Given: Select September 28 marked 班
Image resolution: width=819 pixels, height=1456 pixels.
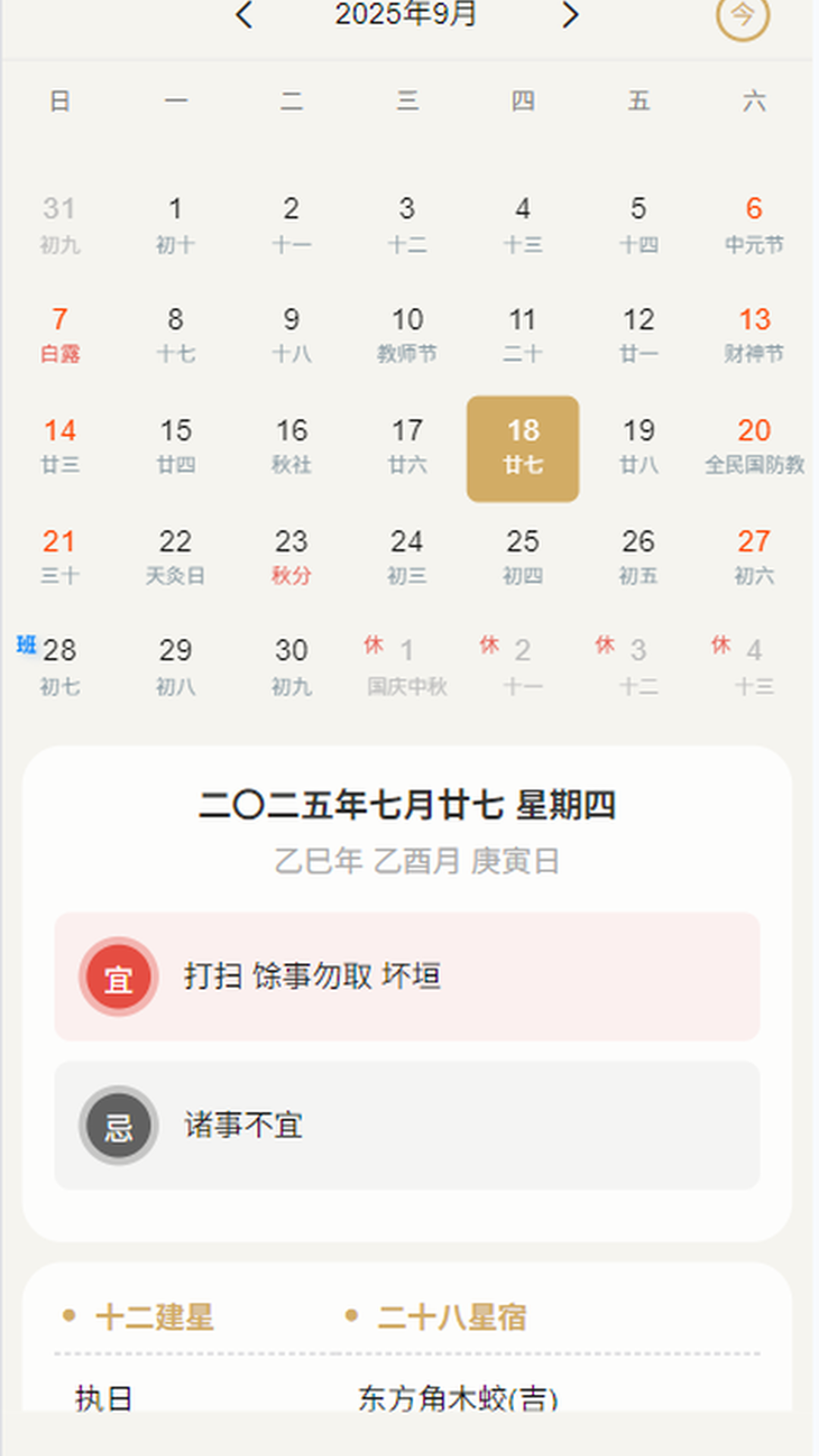Looking at the screenshot, I should 60,667.
